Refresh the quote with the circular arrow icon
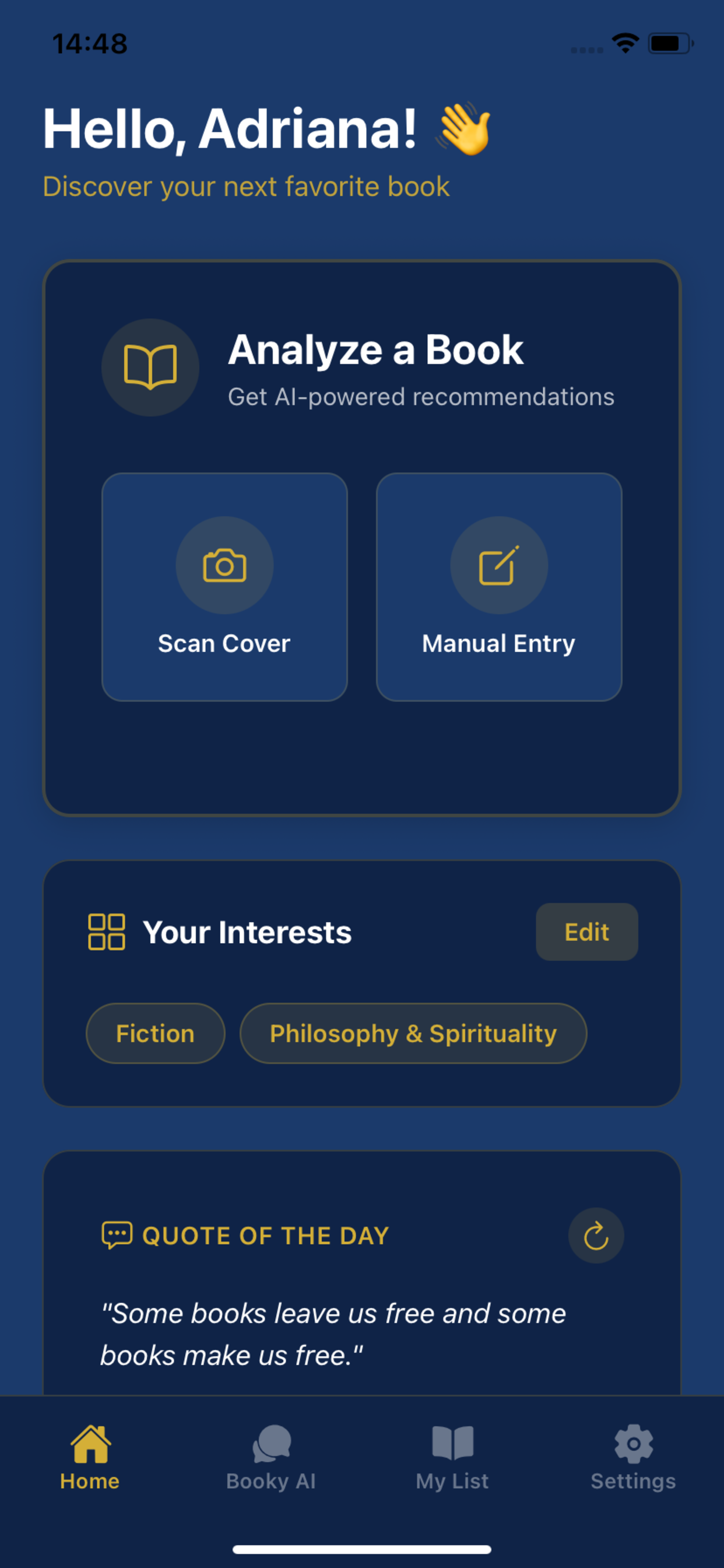Screen dimensions: 724x1568 coord(596,1236)
